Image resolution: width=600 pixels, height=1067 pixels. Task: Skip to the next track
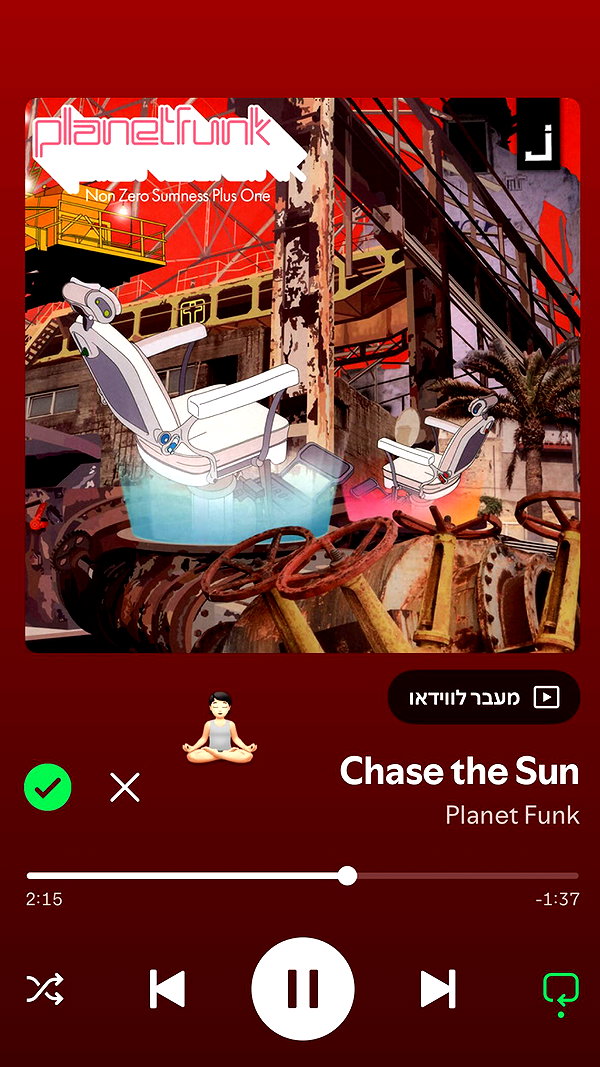438,989
